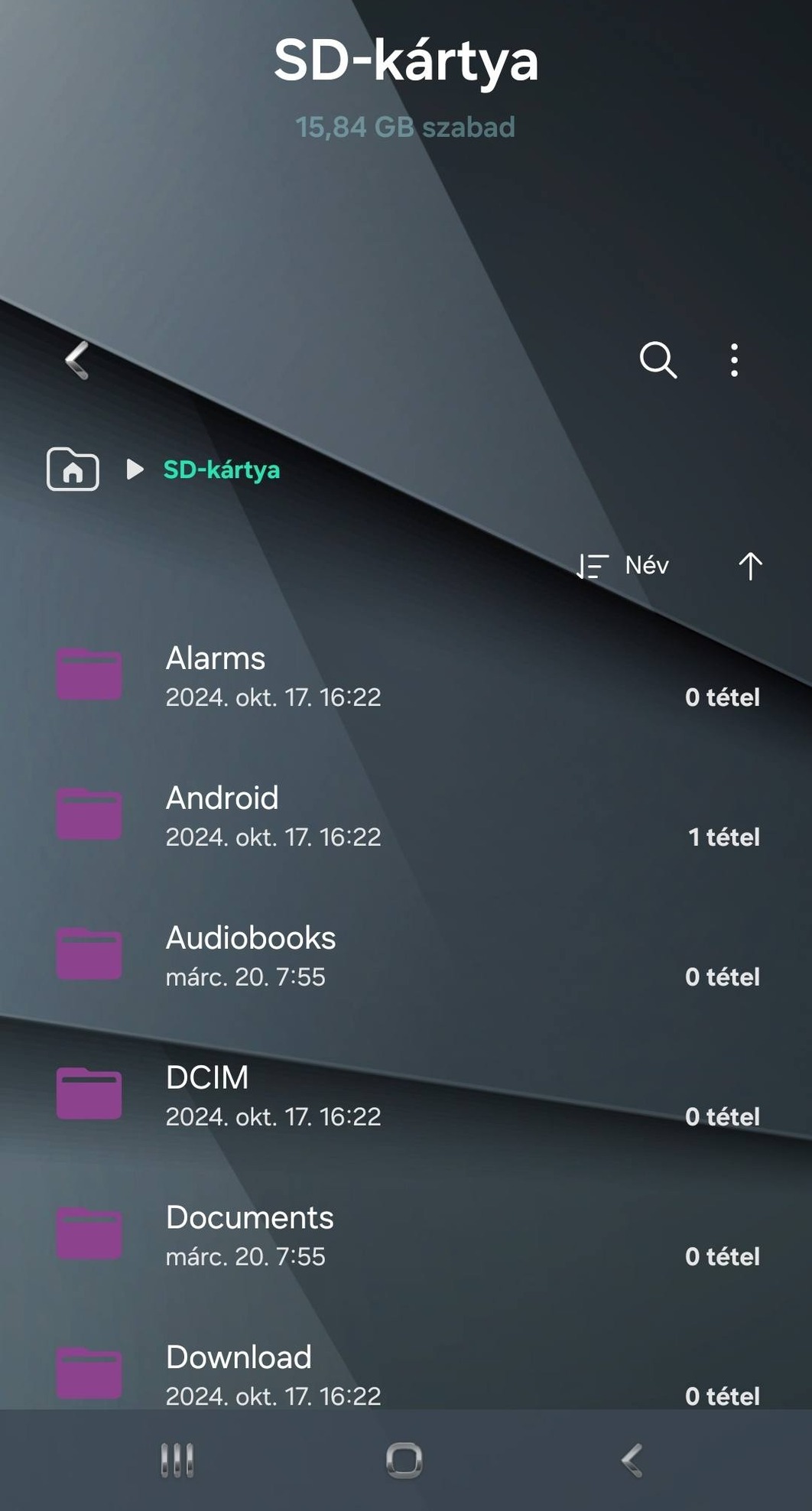Open search in SD-kártya
Viewport: 812px width, 1511px height.
click(658, 359)
